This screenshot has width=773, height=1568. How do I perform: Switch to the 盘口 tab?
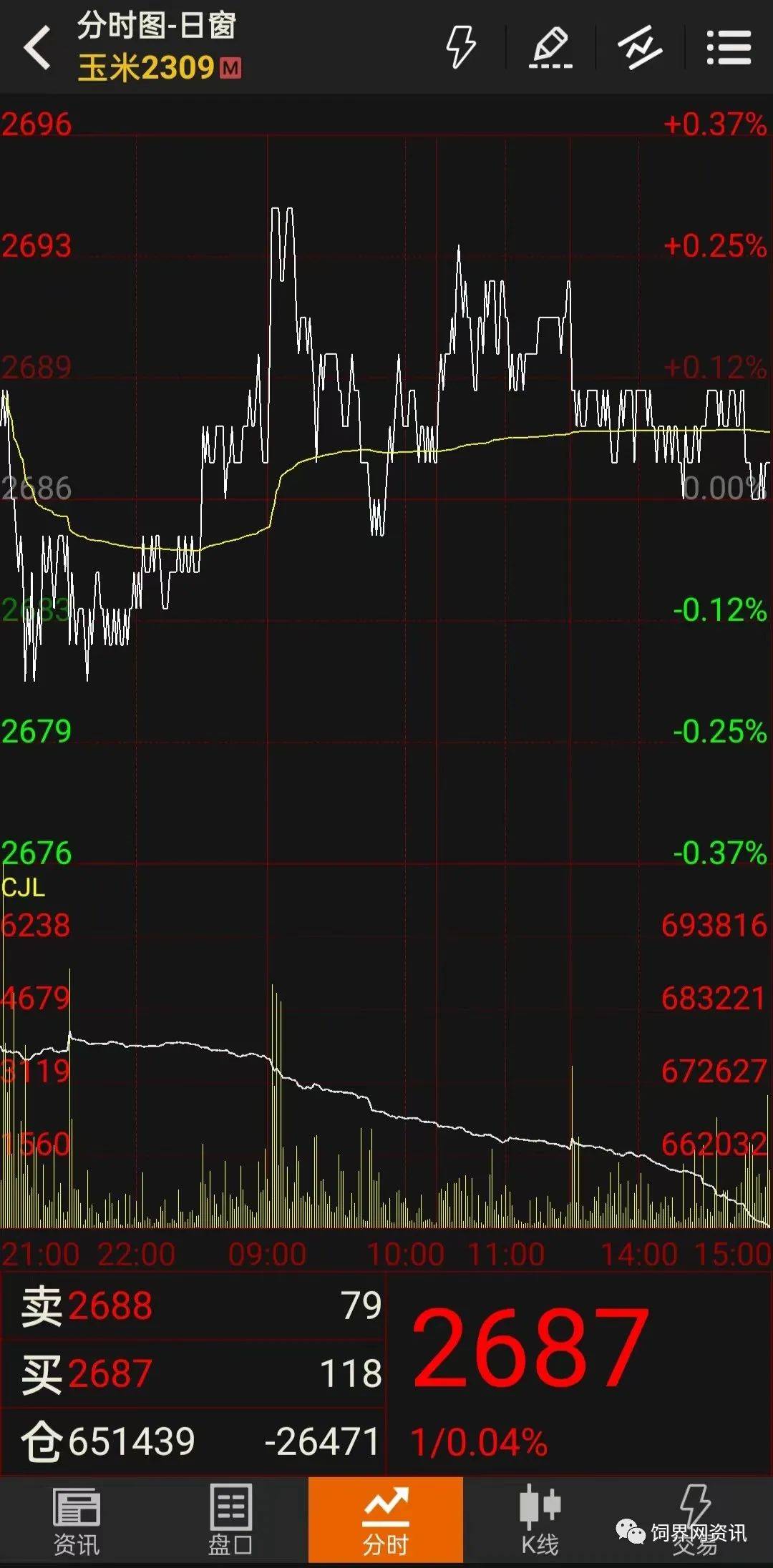[x=230, y=1520]
